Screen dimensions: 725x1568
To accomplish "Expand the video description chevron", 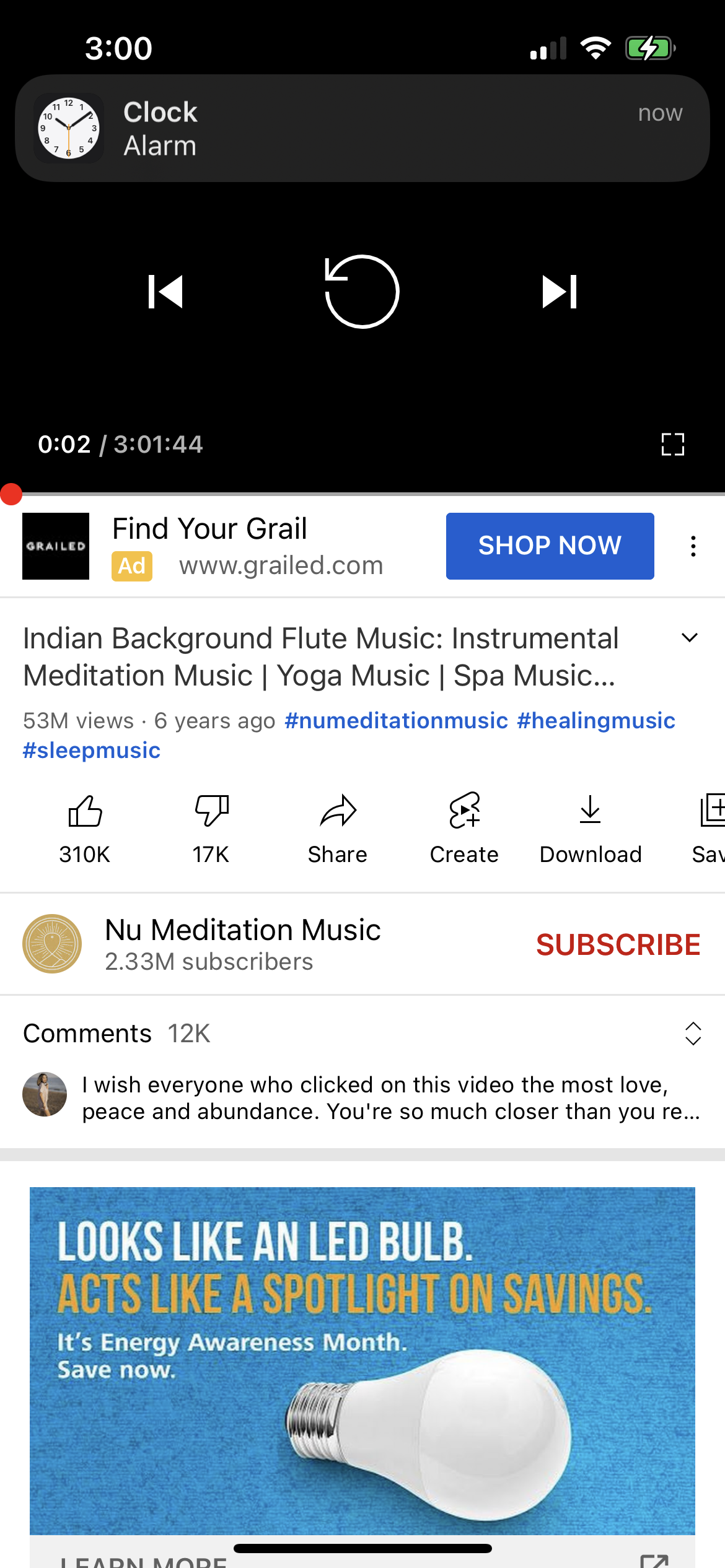I will click(x=690, y=638).
